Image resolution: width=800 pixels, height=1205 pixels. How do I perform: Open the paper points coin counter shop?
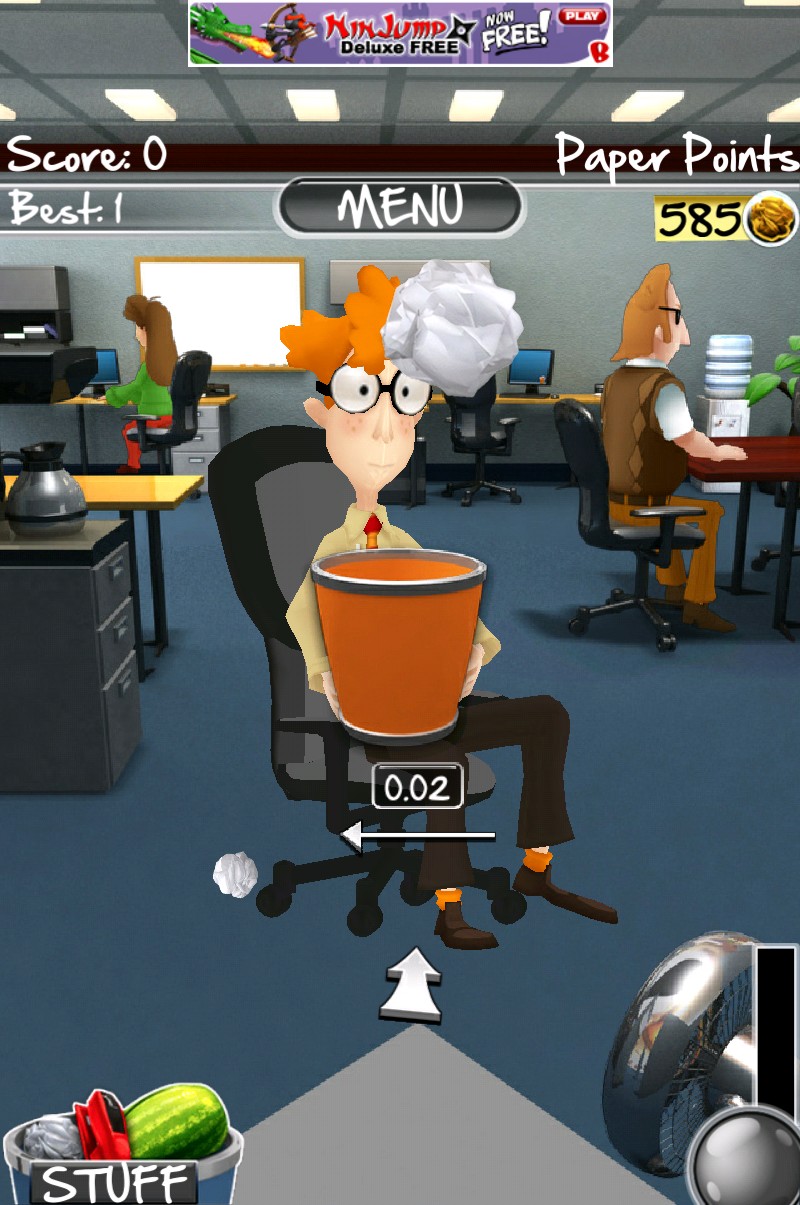(725, 219)
